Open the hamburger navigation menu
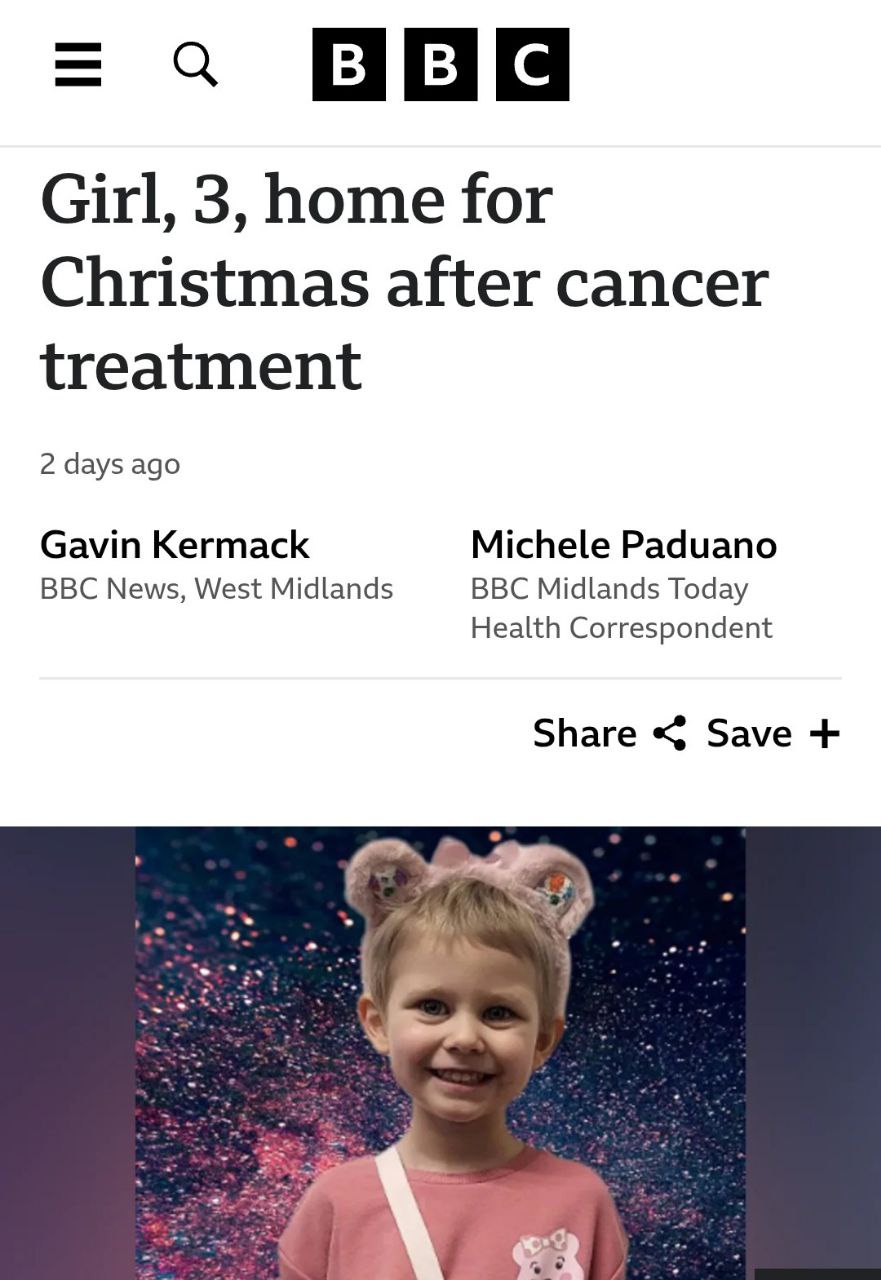This screenshot has height=1280, width=881. pos(78,65)
